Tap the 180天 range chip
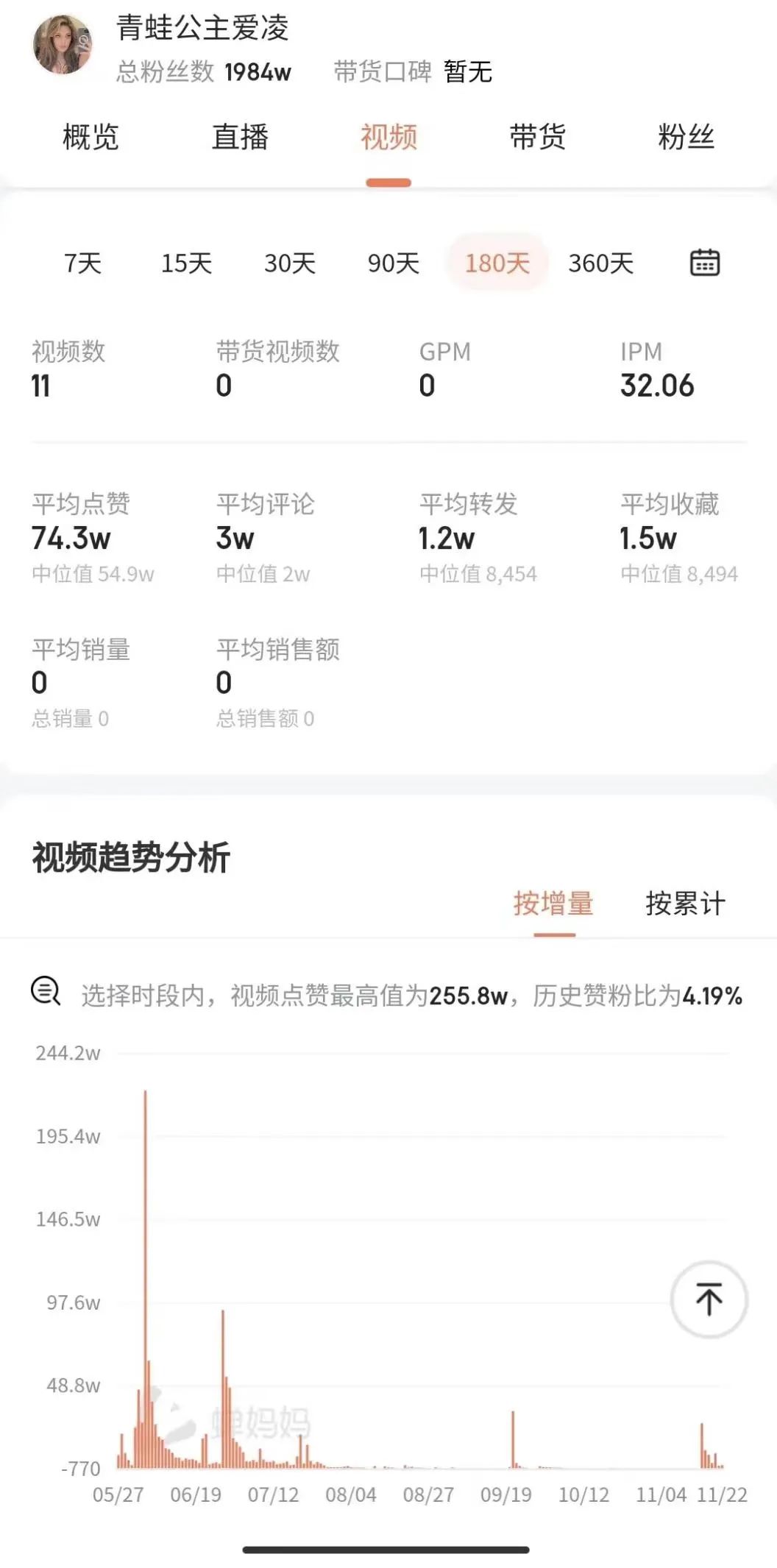 [497, 263]
